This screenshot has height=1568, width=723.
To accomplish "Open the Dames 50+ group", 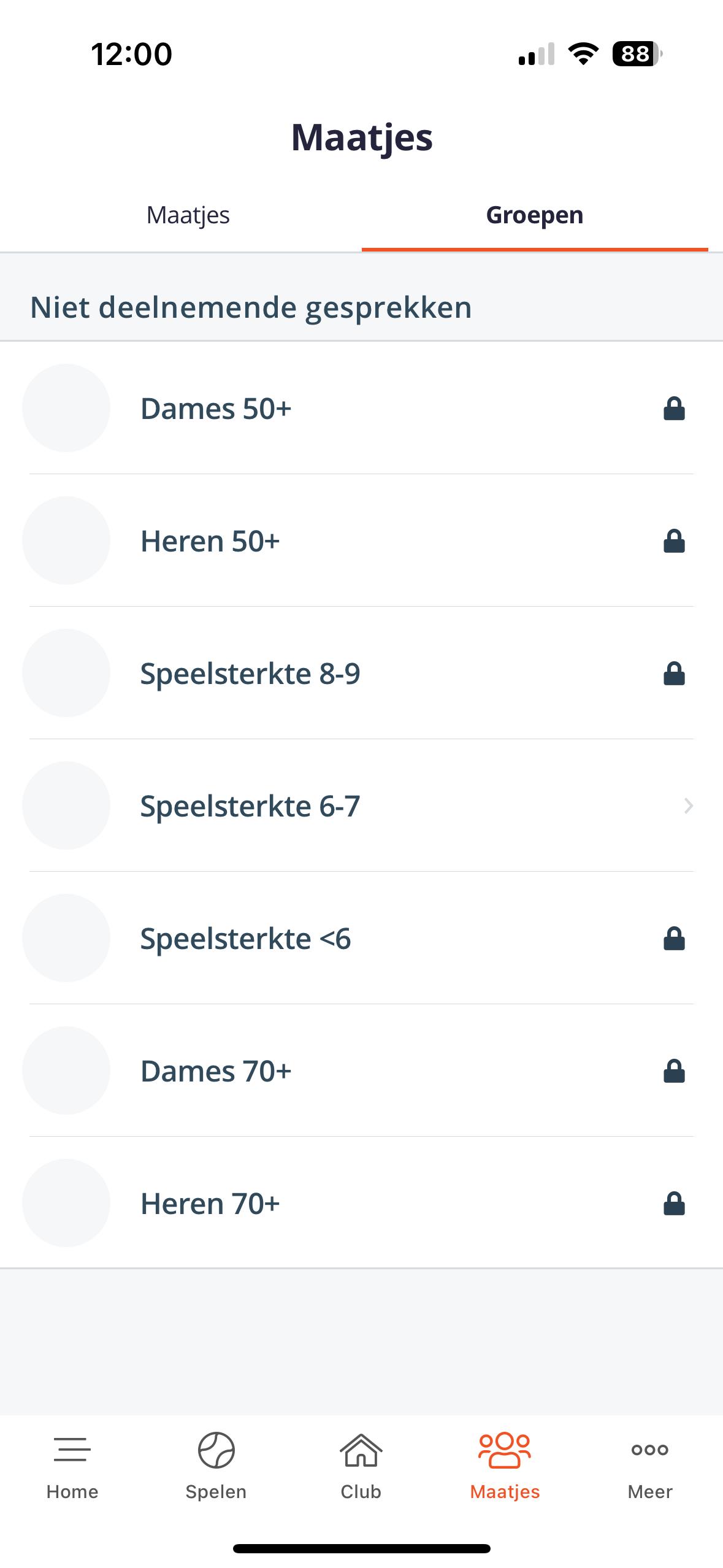I will [361, 408].
